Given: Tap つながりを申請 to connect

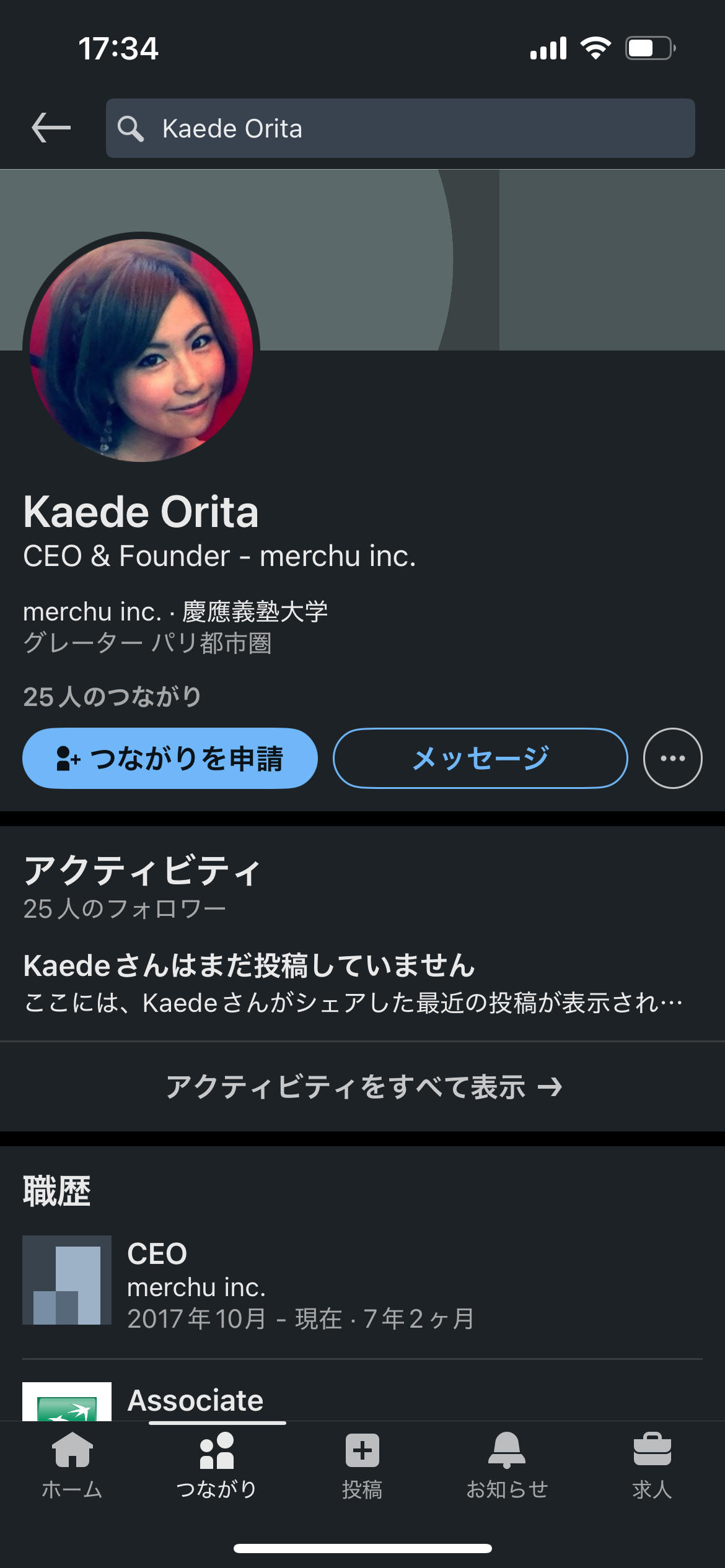Looking at the screenshot, I should 170,758.
